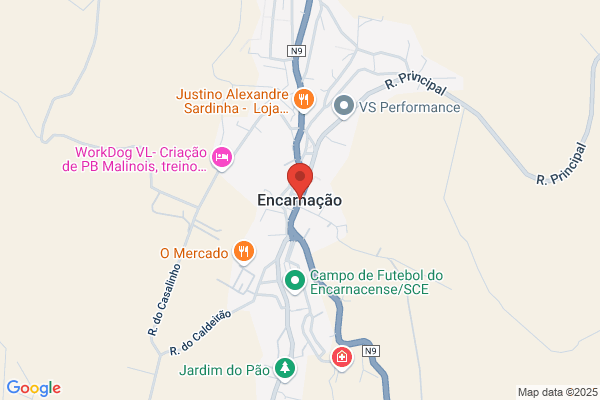The width and height of the screenshot is (600, 400).
Task: Open the O Mercado restaurant marker
Action: point(243,252)
